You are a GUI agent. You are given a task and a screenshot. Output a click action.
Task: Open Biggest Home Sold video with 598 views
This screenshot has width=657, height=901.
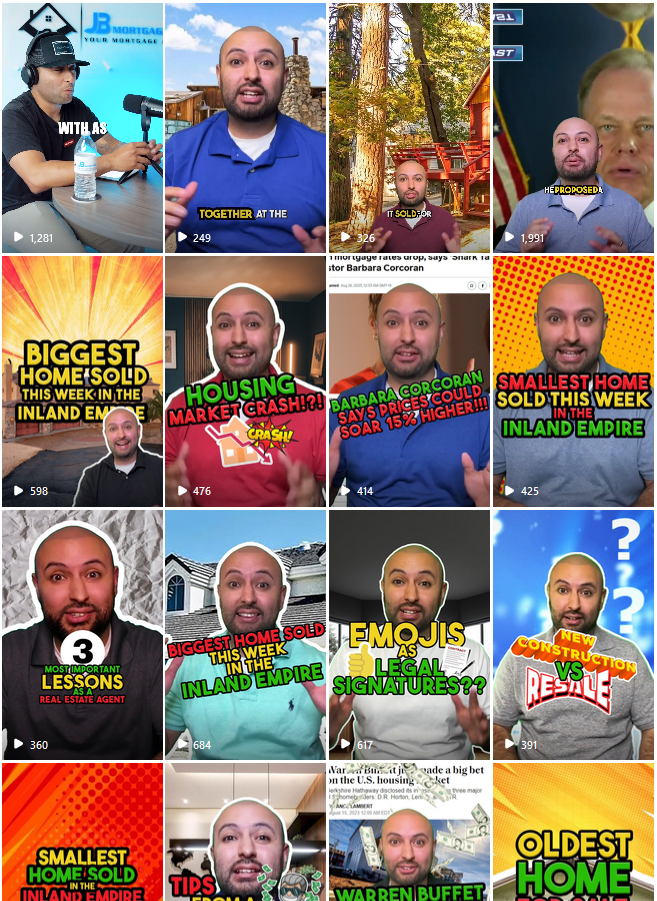(82, 381)
